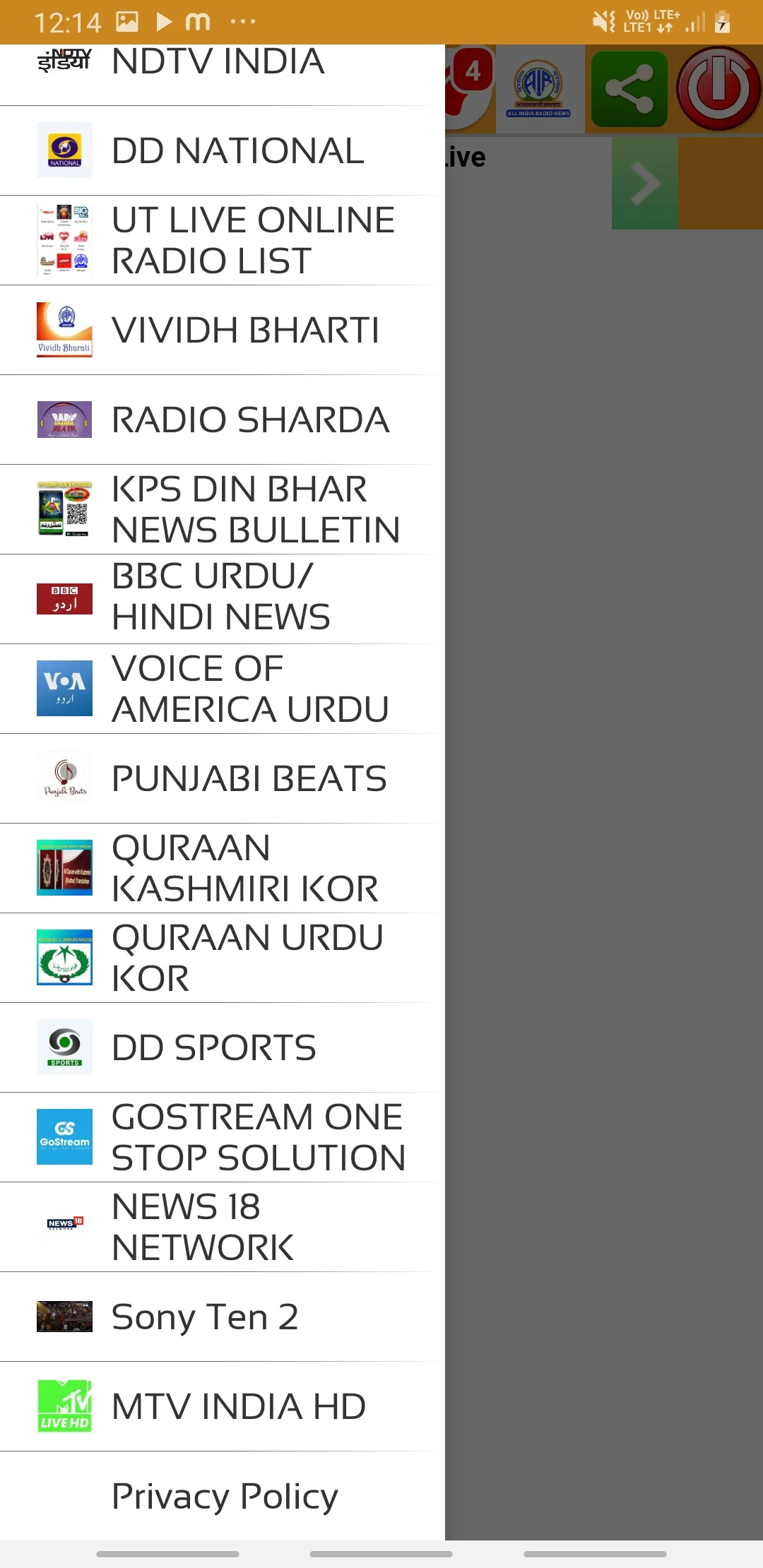The width and height of the screenshot is (763, 1568).
Task: Select BBC URDU/HINDI NEWS
Action: [x=220, y=597]
